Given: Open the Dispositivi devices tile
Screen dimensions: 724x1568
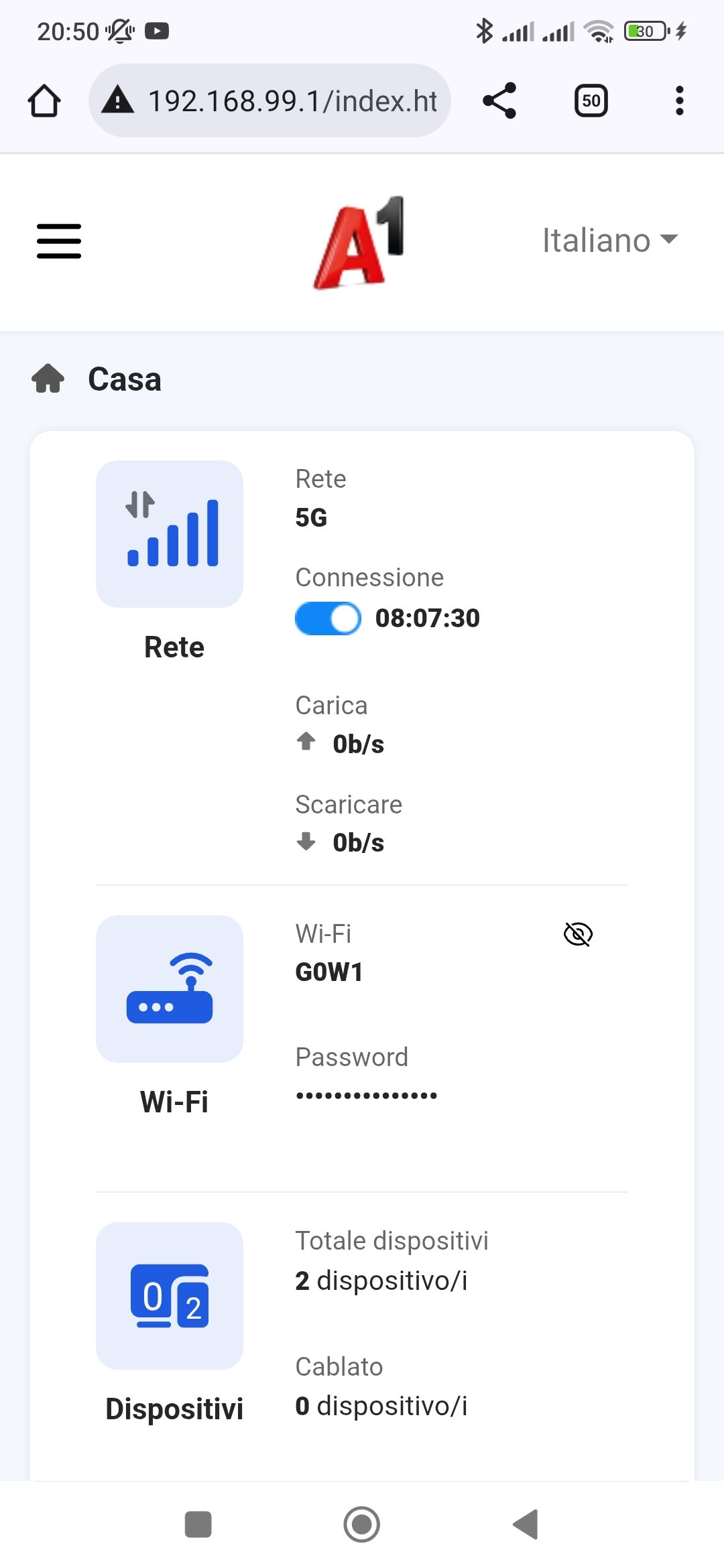Looking at the screenshot, I should click(x=170, y=1296).
